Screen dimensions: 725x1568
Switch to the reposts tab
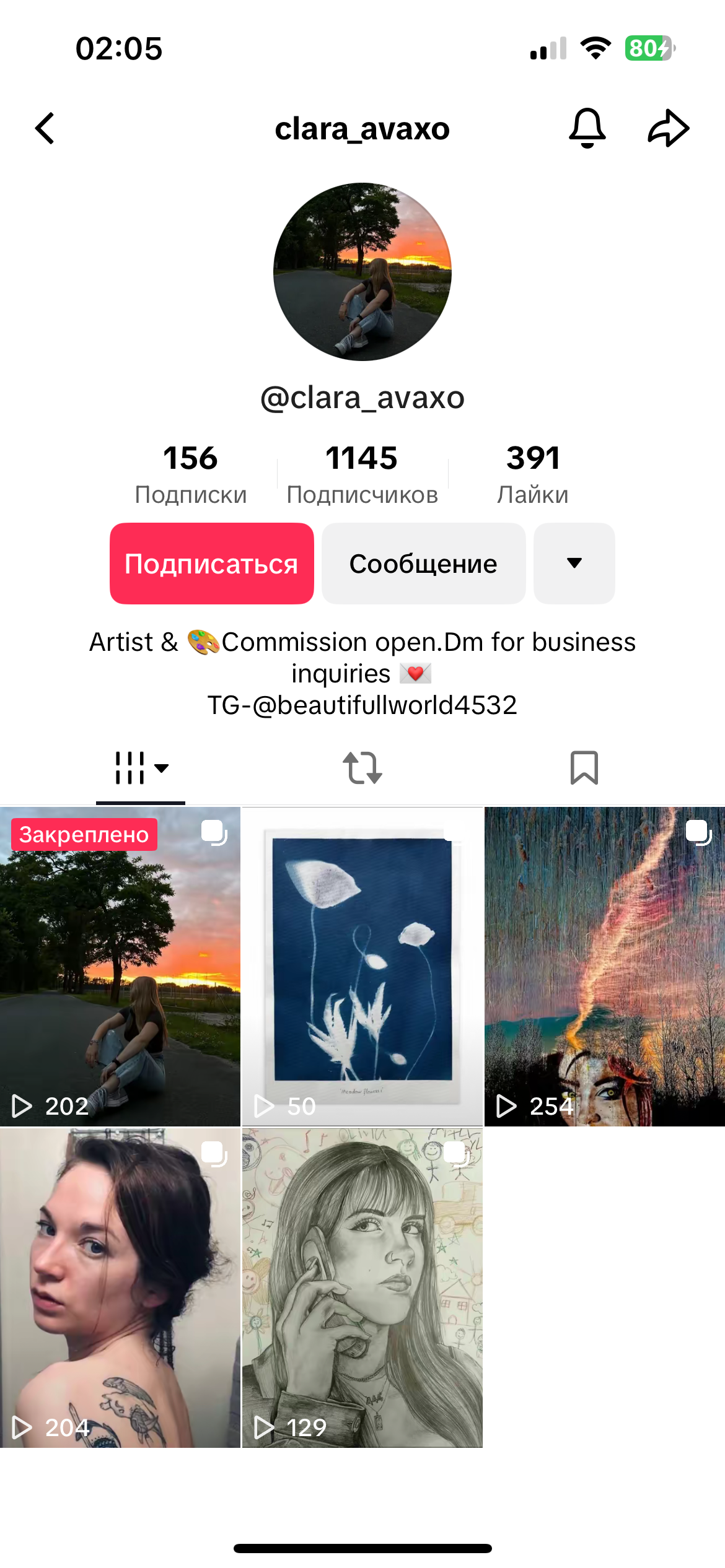pos(362,769)
